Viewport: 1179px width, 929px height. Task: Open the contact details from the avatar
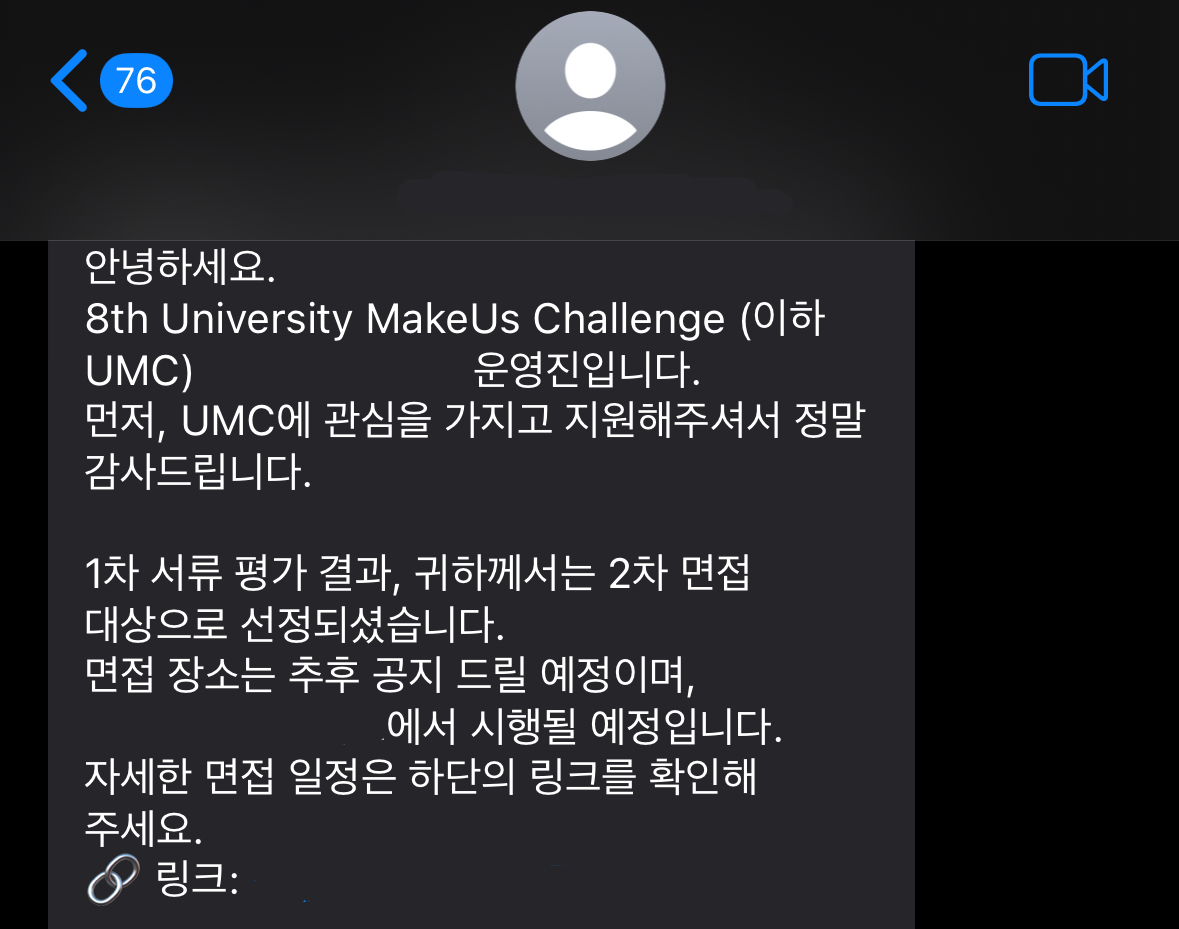point(590,85)
